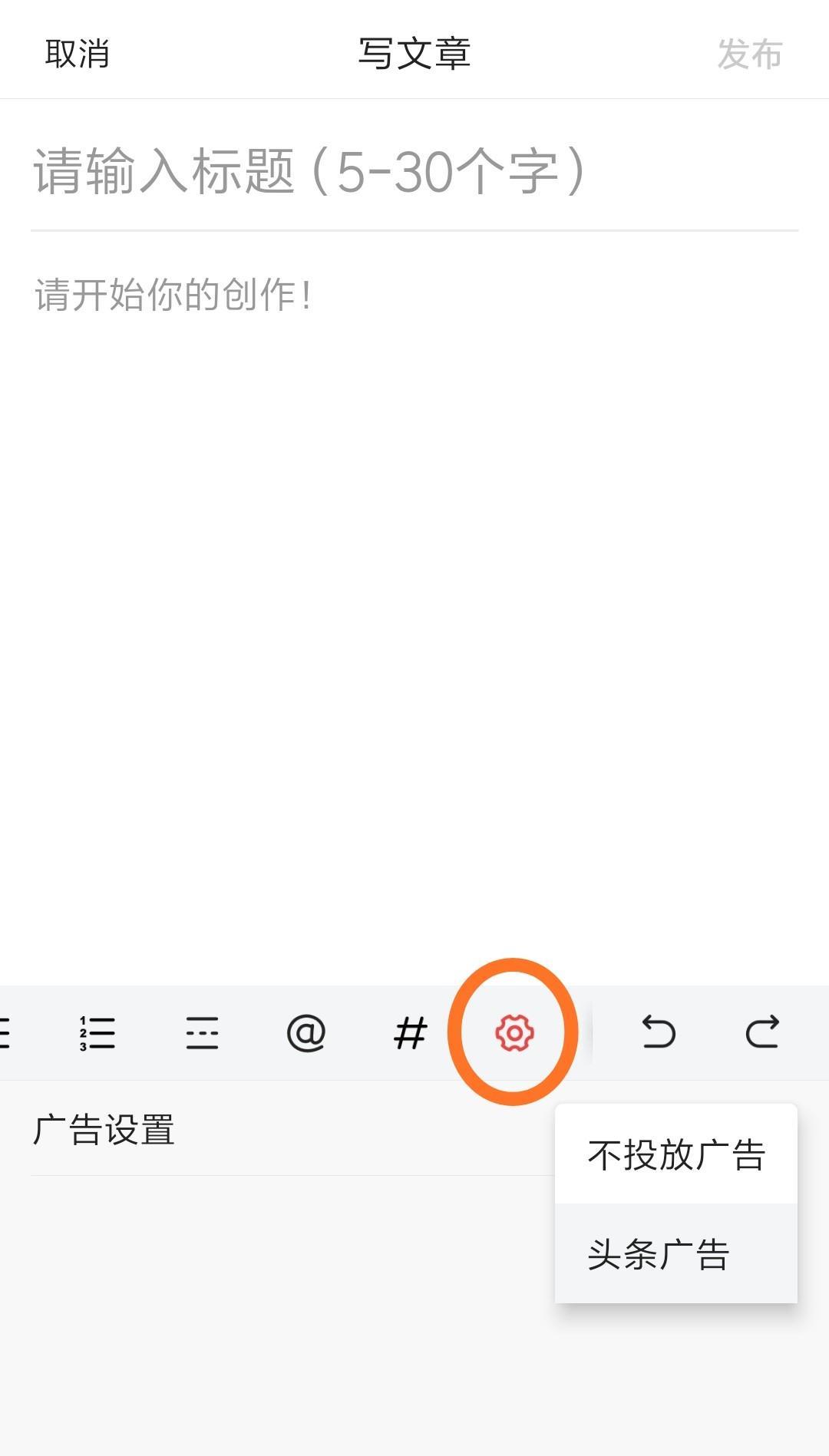The height and width of the screenshot is (1456, 829).
Task: Undo the last edit
Action: pyautogui.click(x=658, y=1032)
